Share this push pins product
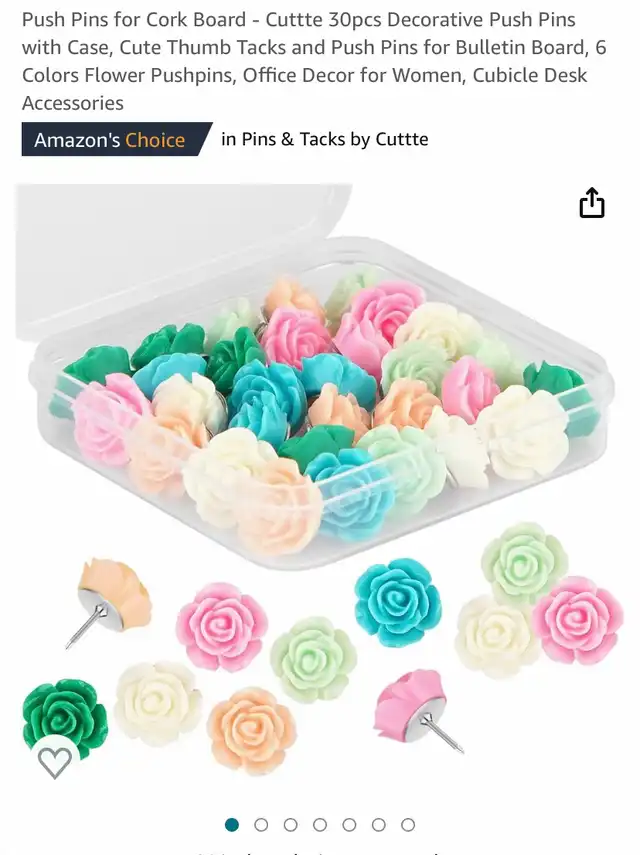Image resolution: width=640 pixels, height=855 pixels. (592, 203)
